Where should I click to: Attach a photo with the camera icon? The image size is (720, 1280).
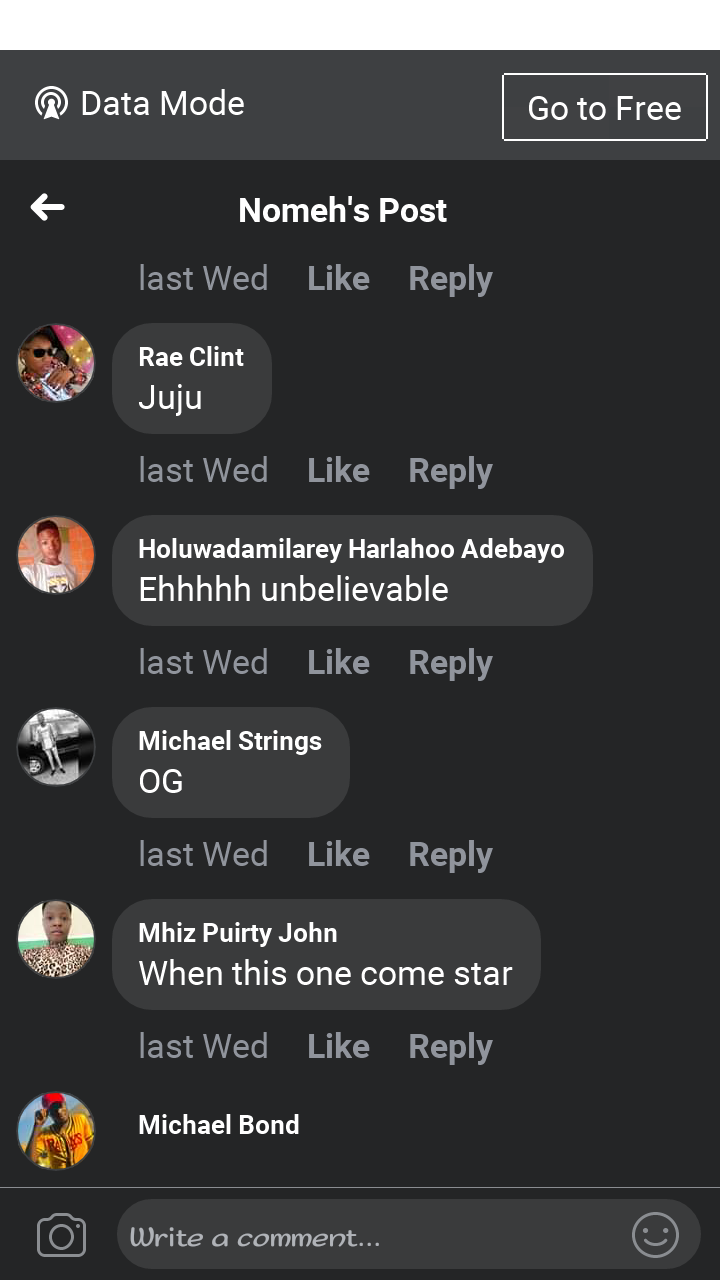click(61, 1236)
